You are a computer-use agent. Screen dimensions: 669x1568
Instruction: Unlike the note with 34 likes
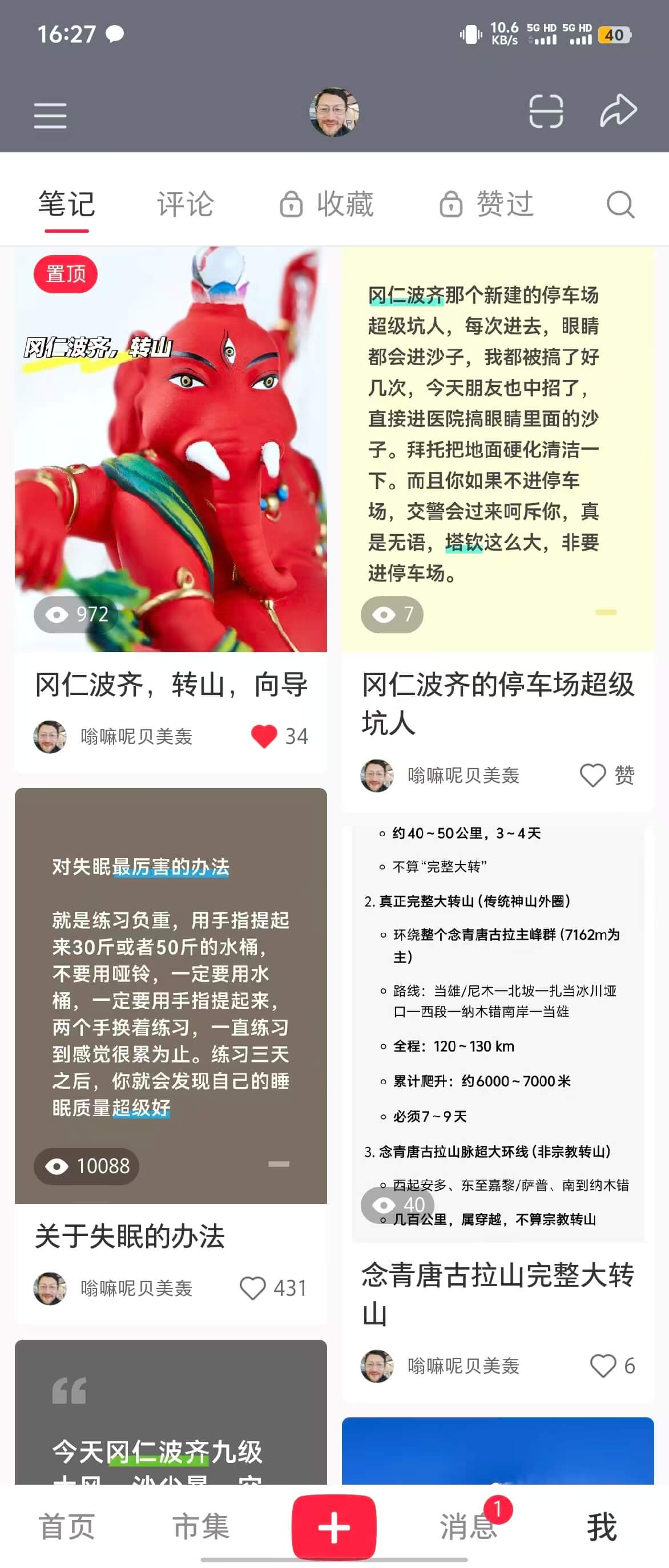click(265, 737)
